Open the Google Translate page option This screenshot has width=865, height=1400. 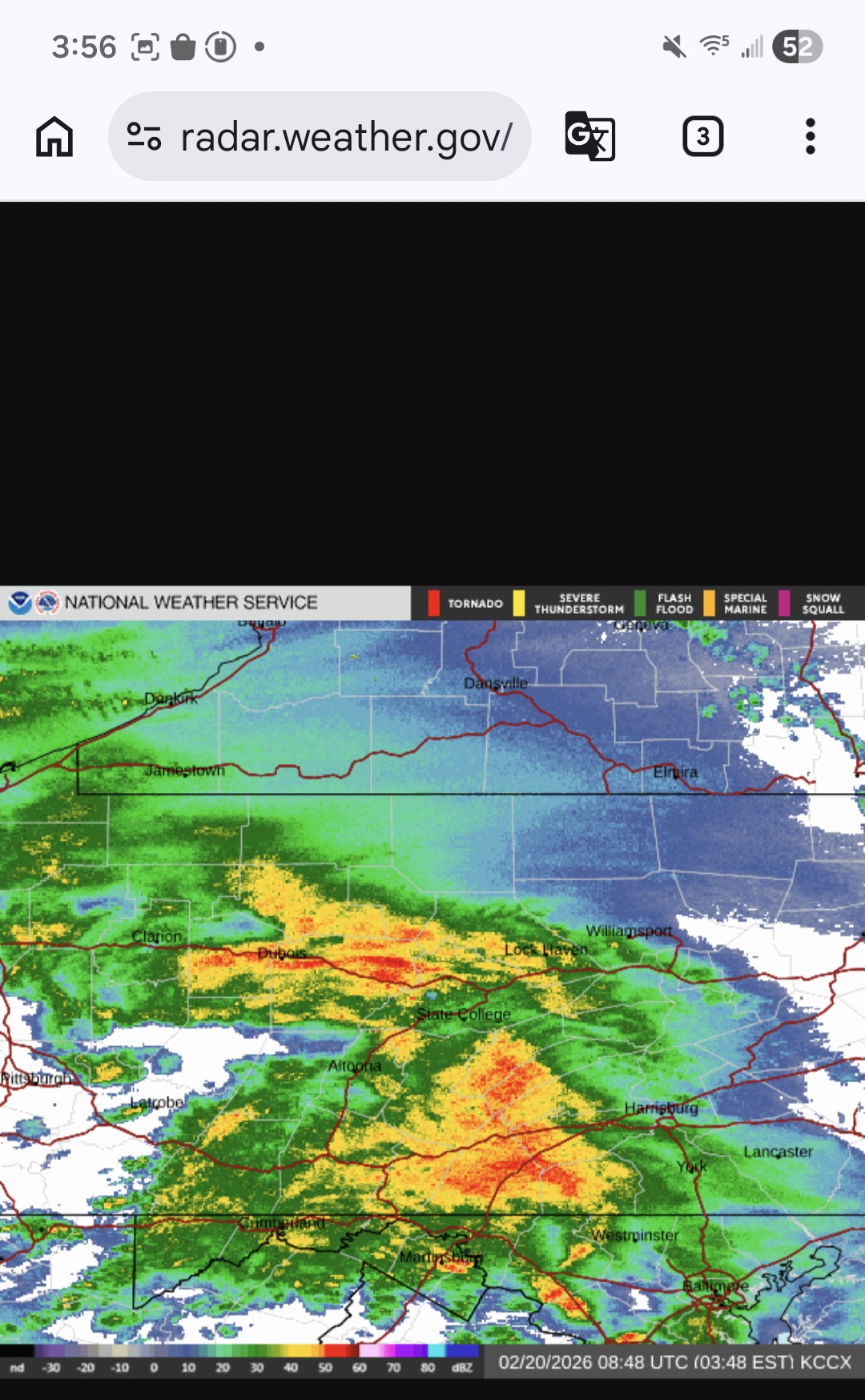[x=590, y=137]
